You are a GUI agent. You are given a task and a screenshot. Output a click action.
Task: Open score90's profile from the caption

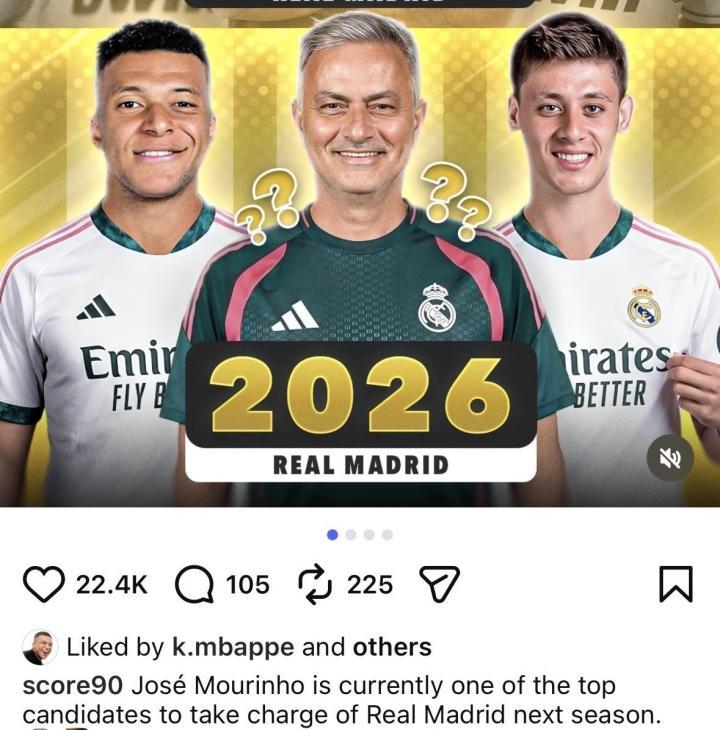[x=72, y=686]
